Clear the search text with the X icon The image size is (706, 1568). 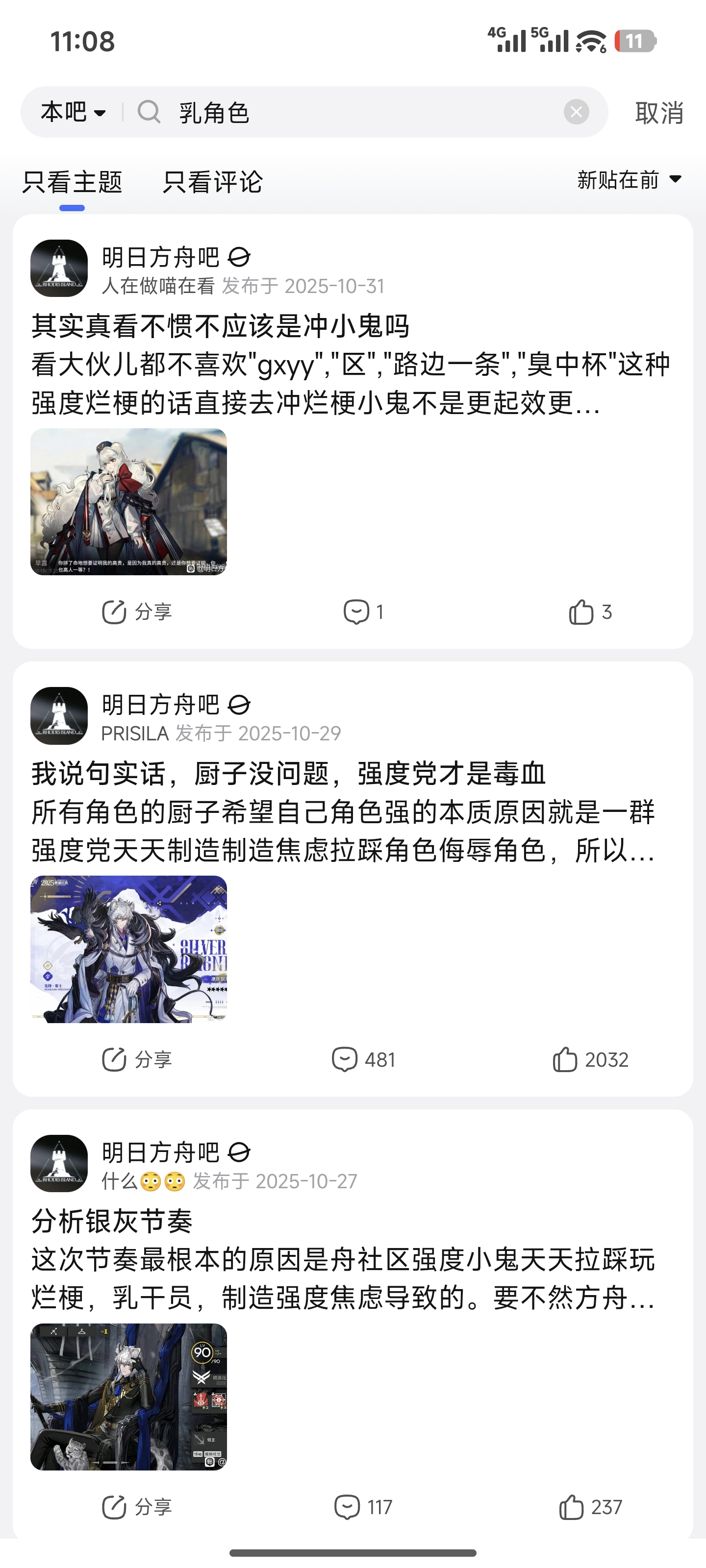[x=576, y=112]
